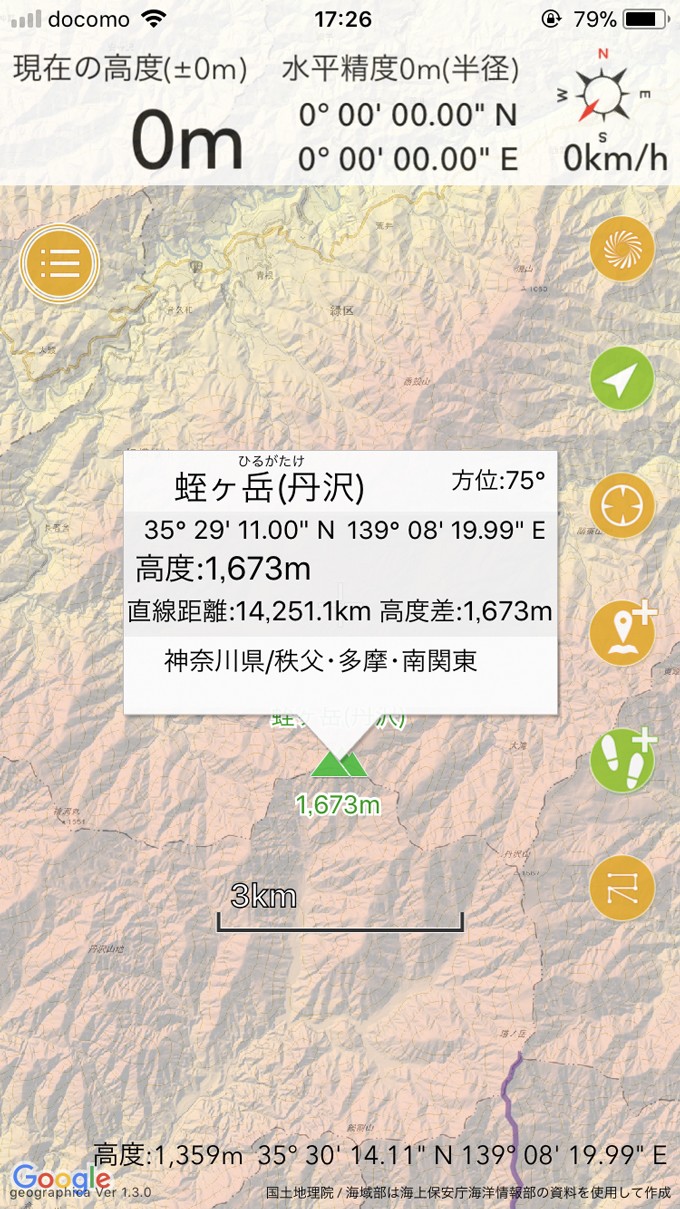Tap the compass in the header
This screenshot has width=680, height=1209.
tap(602, 97)
